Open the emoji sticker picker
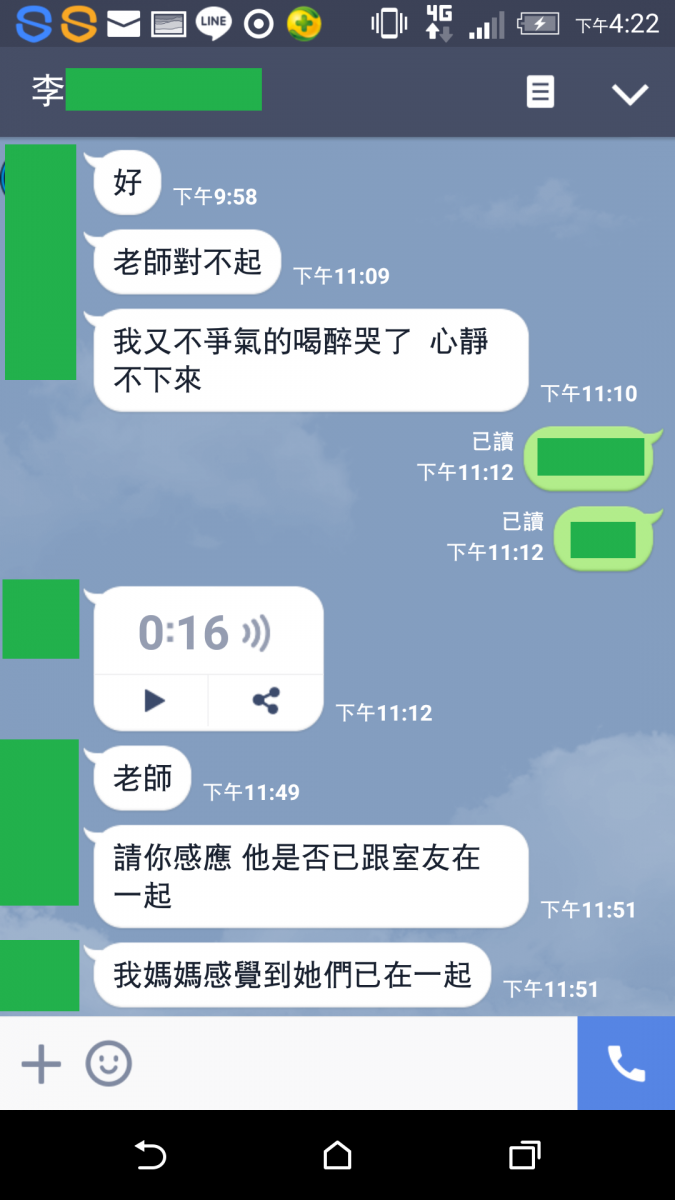Viewport: 675px width, 1200px height. pyautogui.click(x=108, y=1065)
